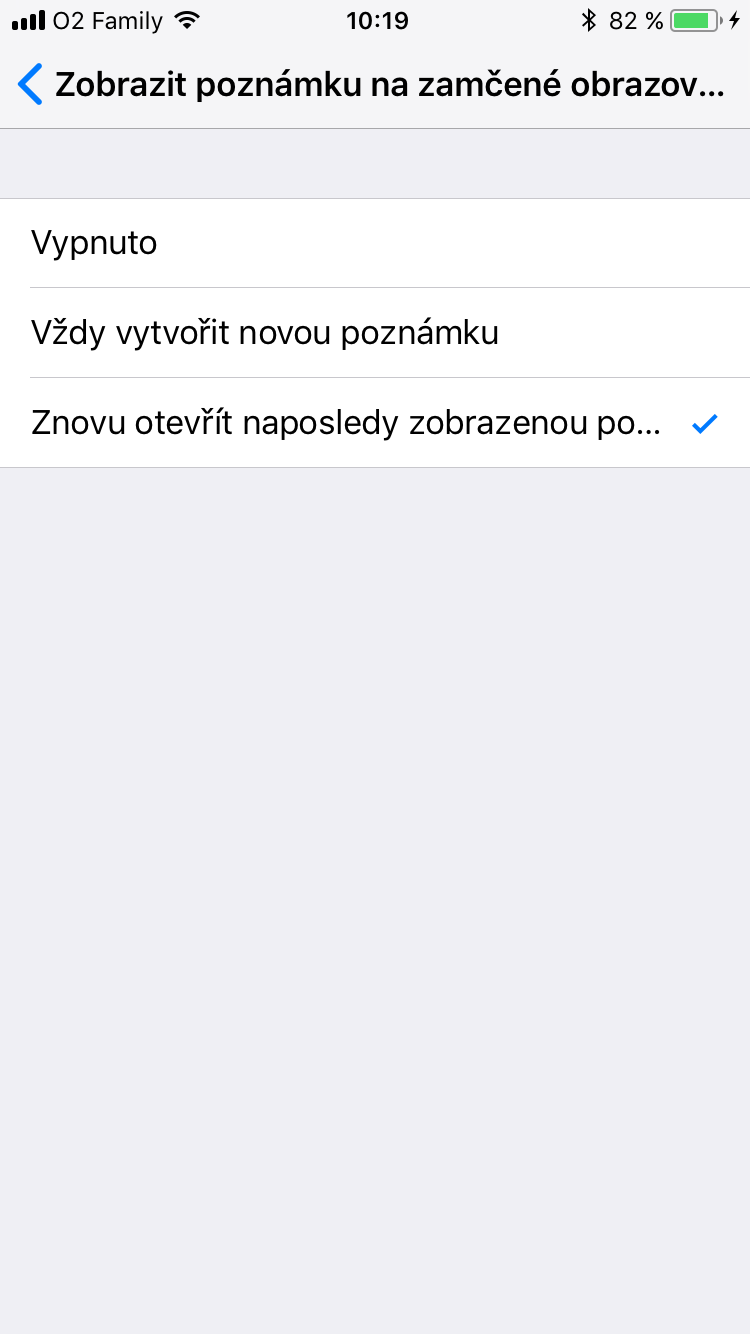This screenshot has height=1334, width=750.
Task: Choose Vždy vytvořit novou poznámku
Action: point(375,333)
